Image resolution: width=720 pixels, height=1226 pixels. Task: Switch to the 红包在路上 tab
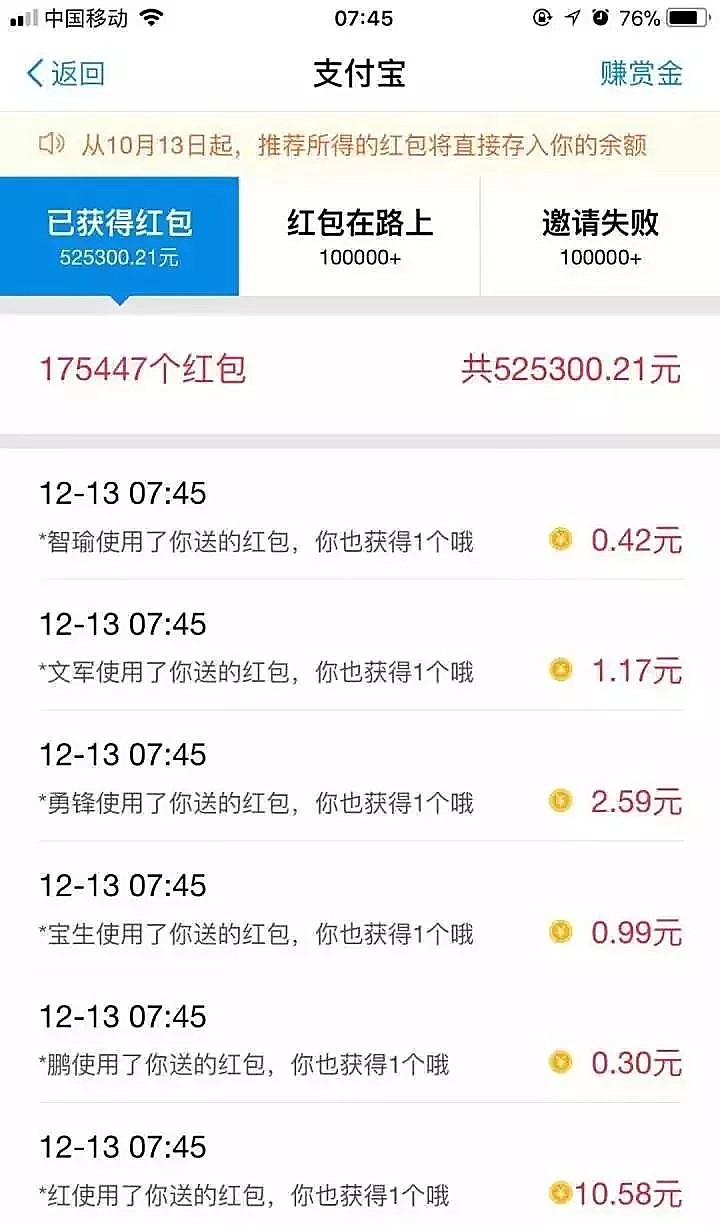click(x=360, y=237)
